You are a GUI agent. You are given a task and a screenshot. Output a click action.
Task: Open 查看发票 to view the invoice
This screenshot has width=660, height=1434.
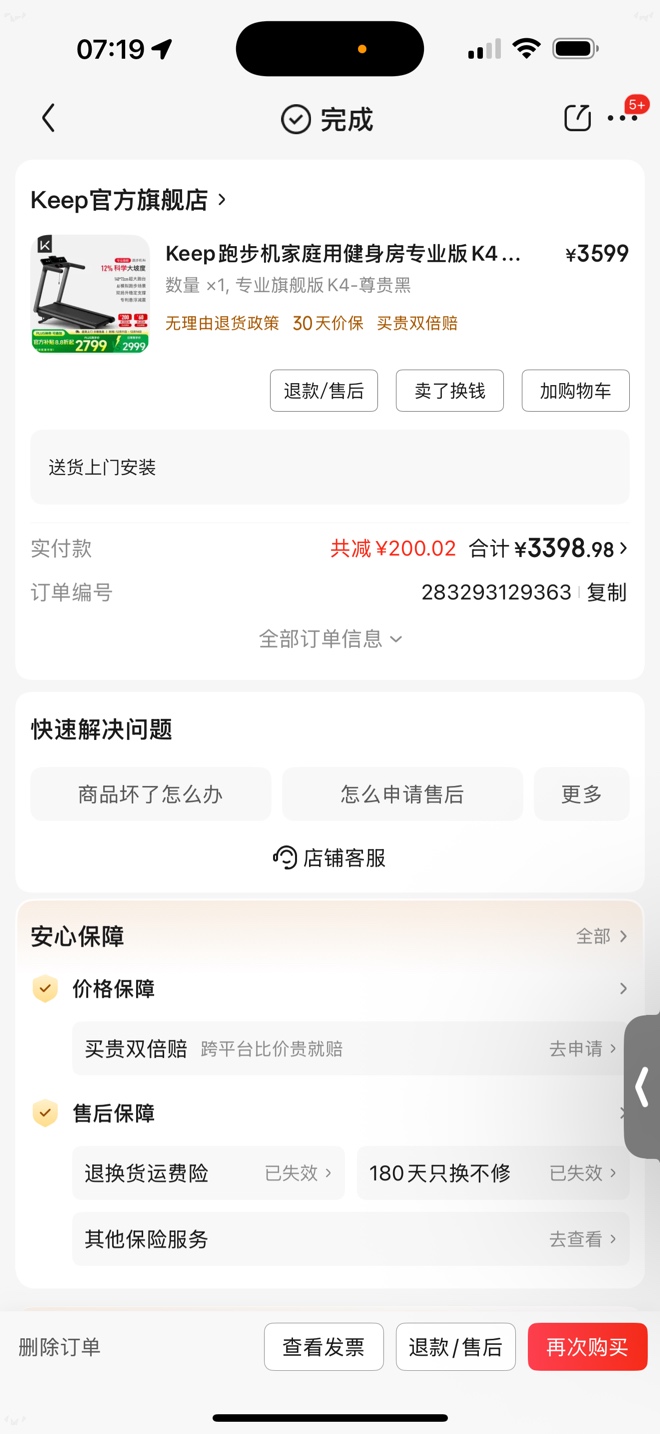[323, 1347]
